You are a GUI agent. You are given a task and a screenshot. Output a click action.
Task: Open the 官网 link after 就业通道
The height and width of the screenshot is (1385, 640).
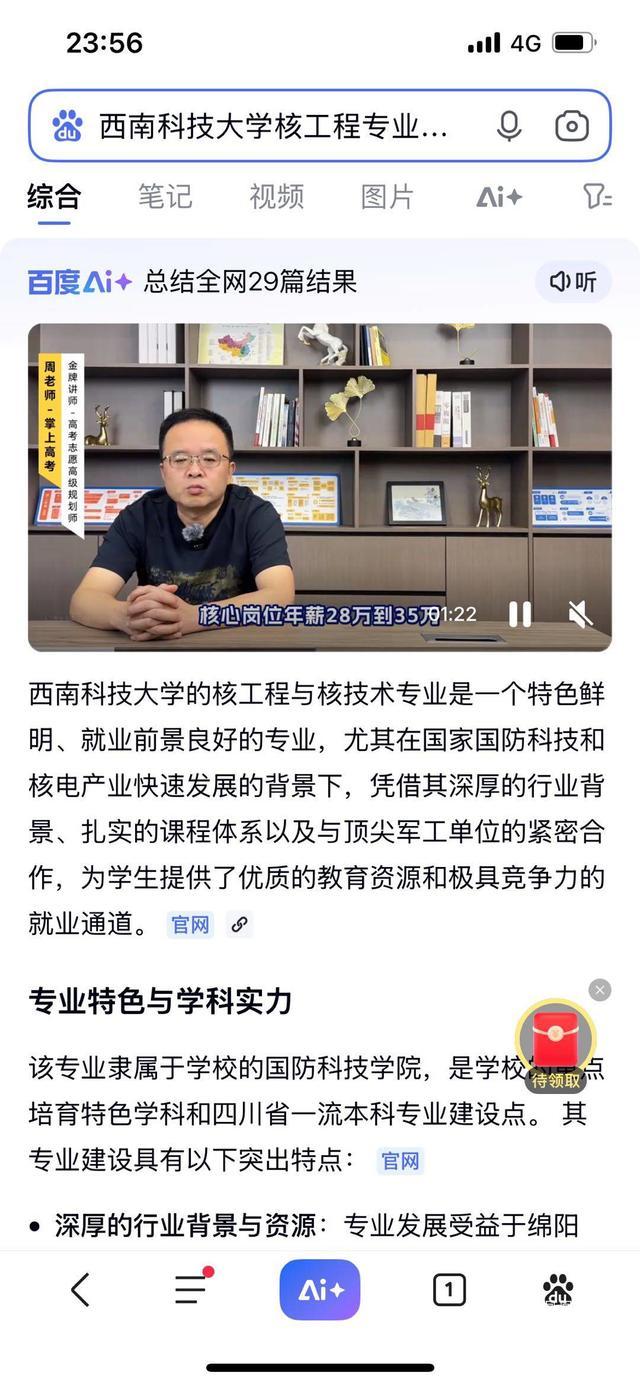(190, 925)
